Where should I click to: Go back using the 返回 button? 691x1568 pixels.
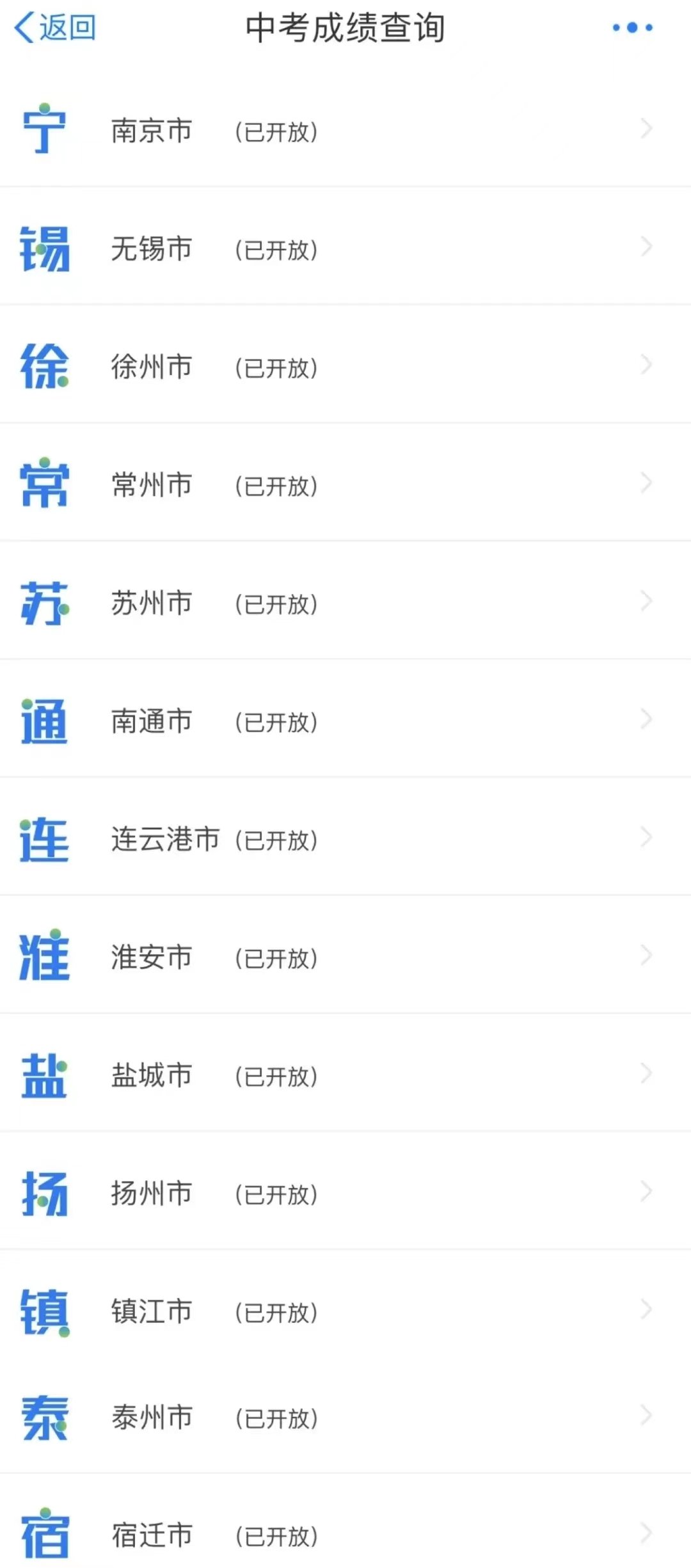click(55, 28)
